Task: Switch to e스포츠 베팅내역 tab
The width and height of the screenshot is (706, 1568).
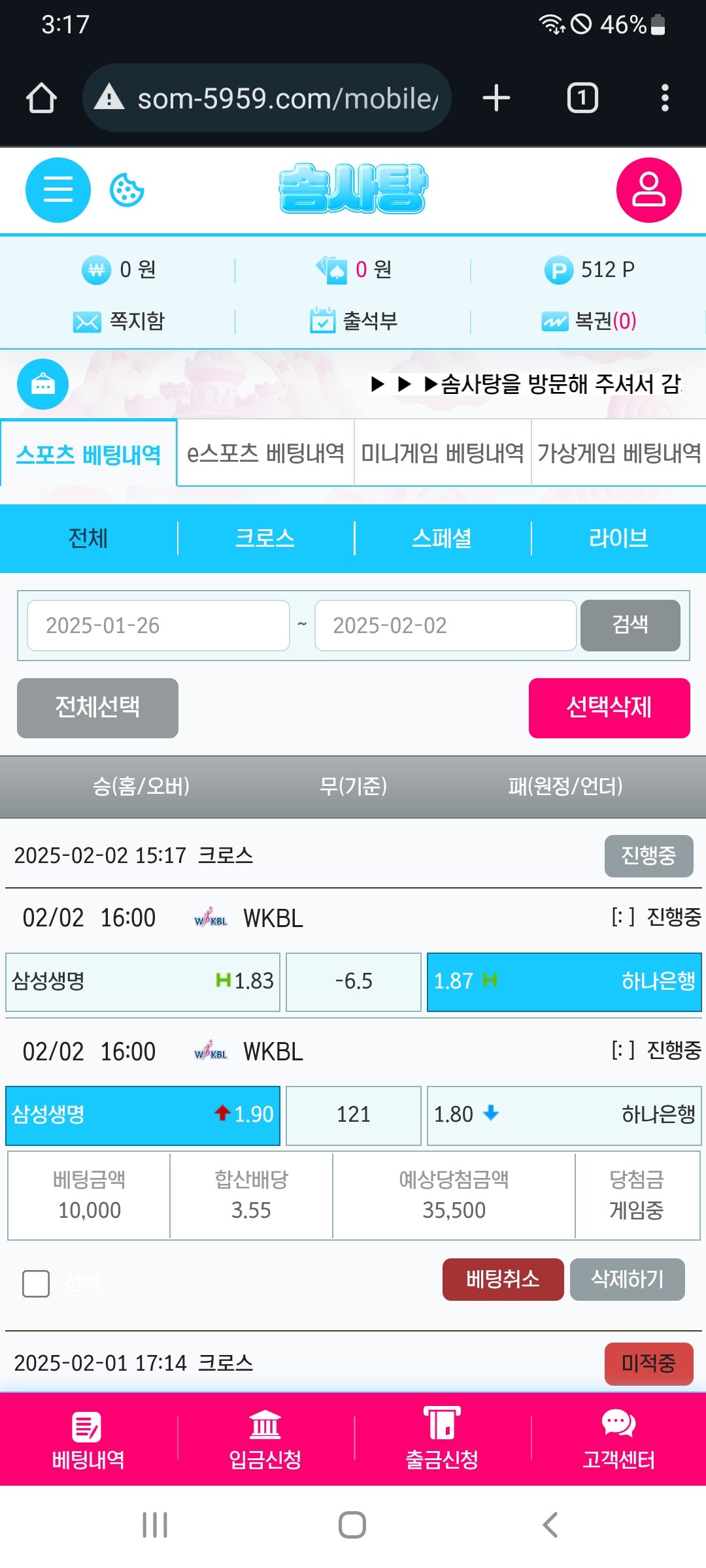Action: point(265,453)
